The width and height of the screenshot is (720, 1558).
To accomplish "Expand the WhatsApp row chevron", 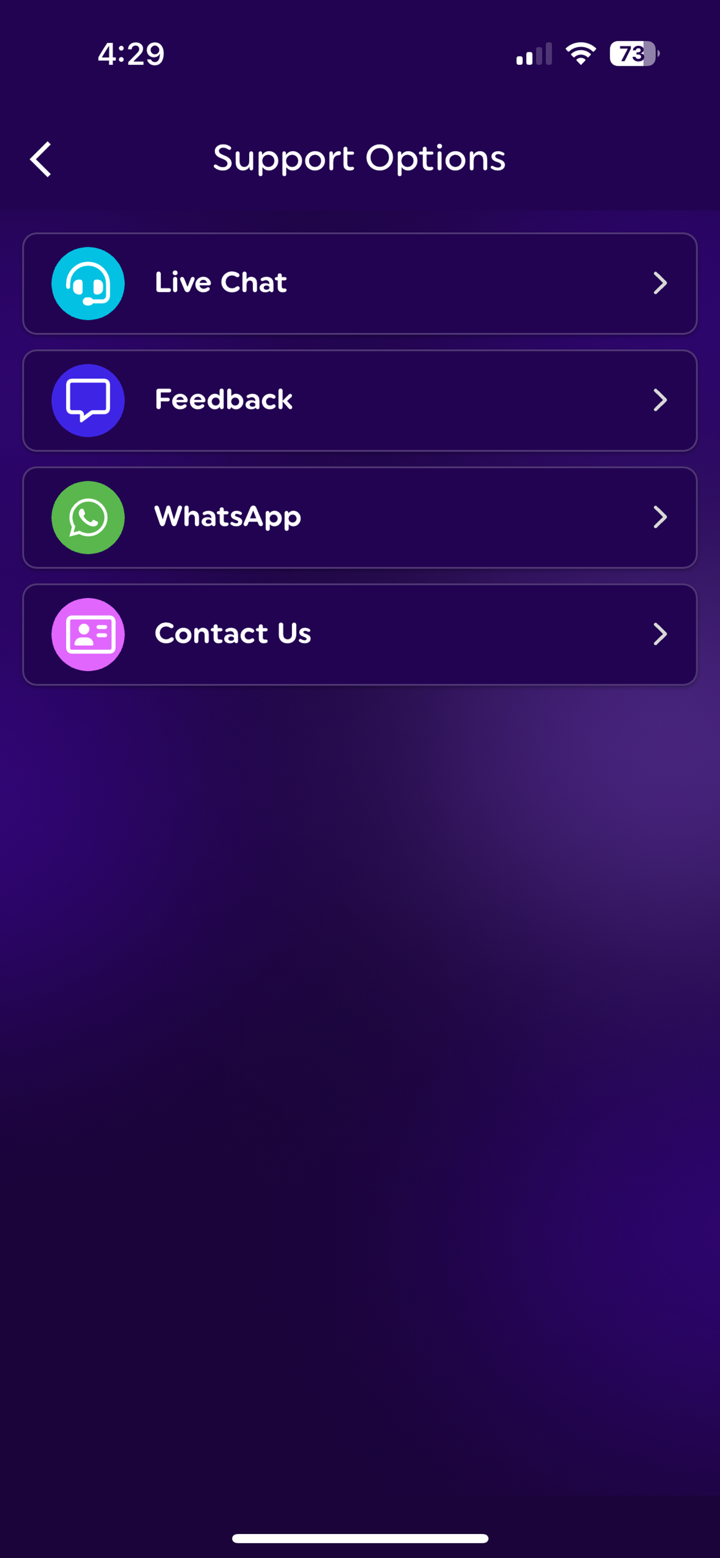I will coord(660,517).
